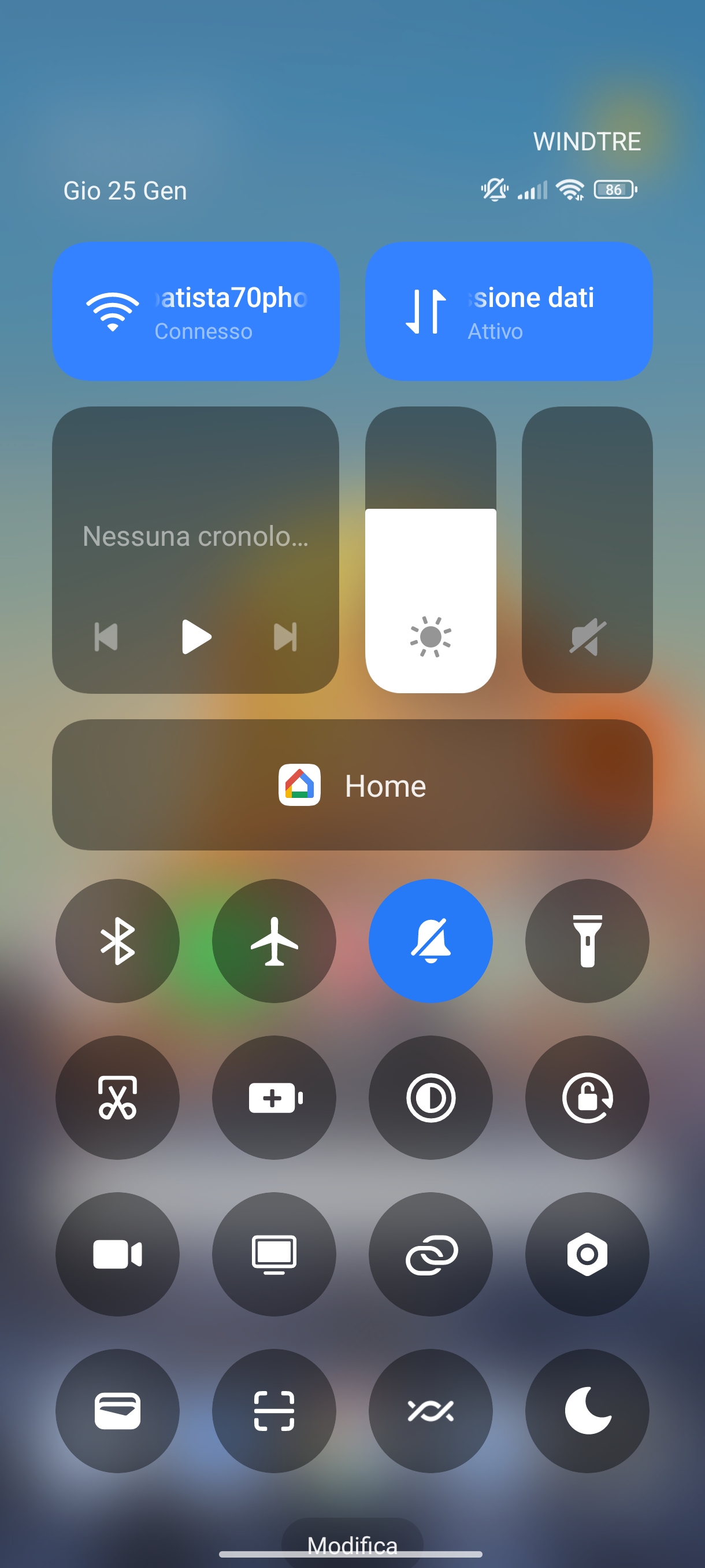Open the QR scanner
Viewport: 705px width, 1568px height.
click(274, 1411)
